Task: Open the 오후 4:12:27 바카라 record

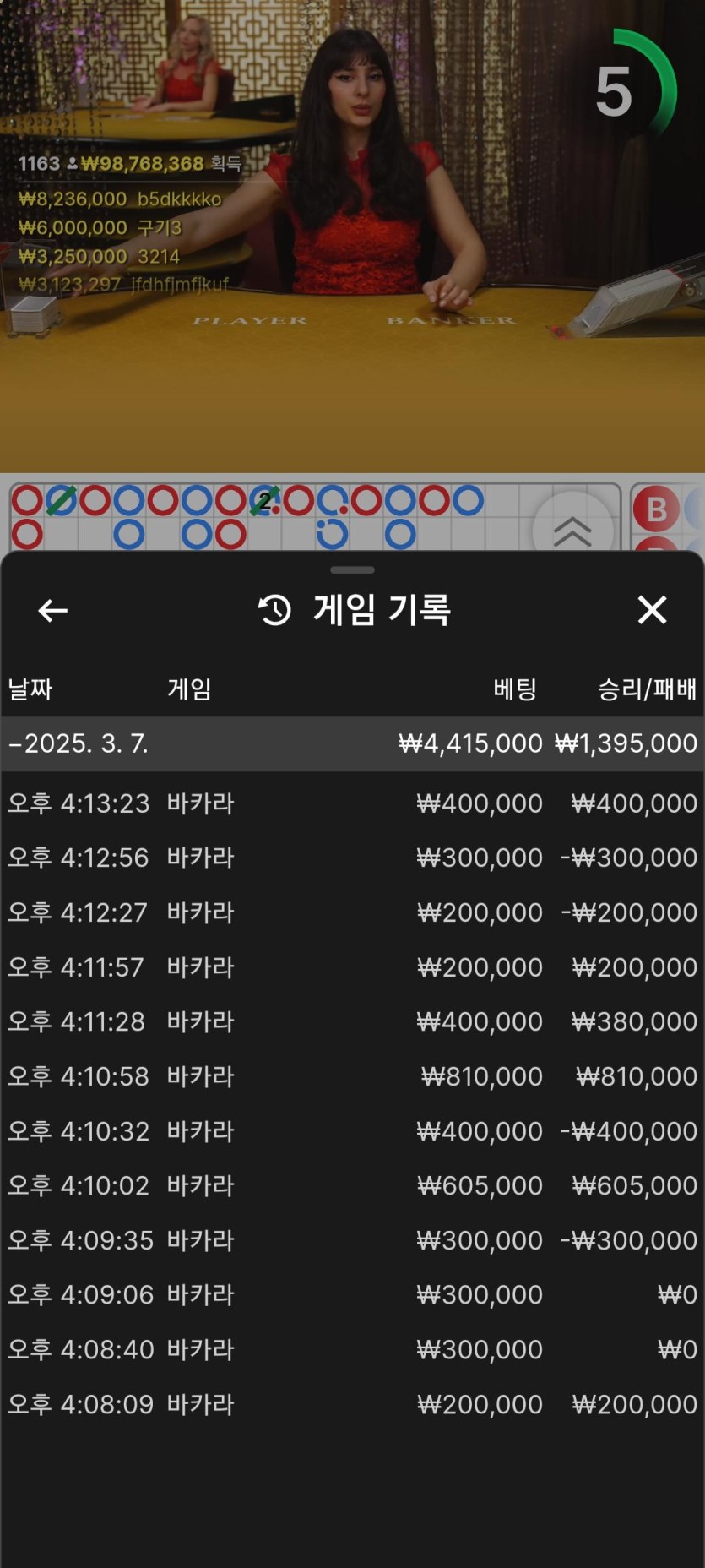Action: click(352, 912)
